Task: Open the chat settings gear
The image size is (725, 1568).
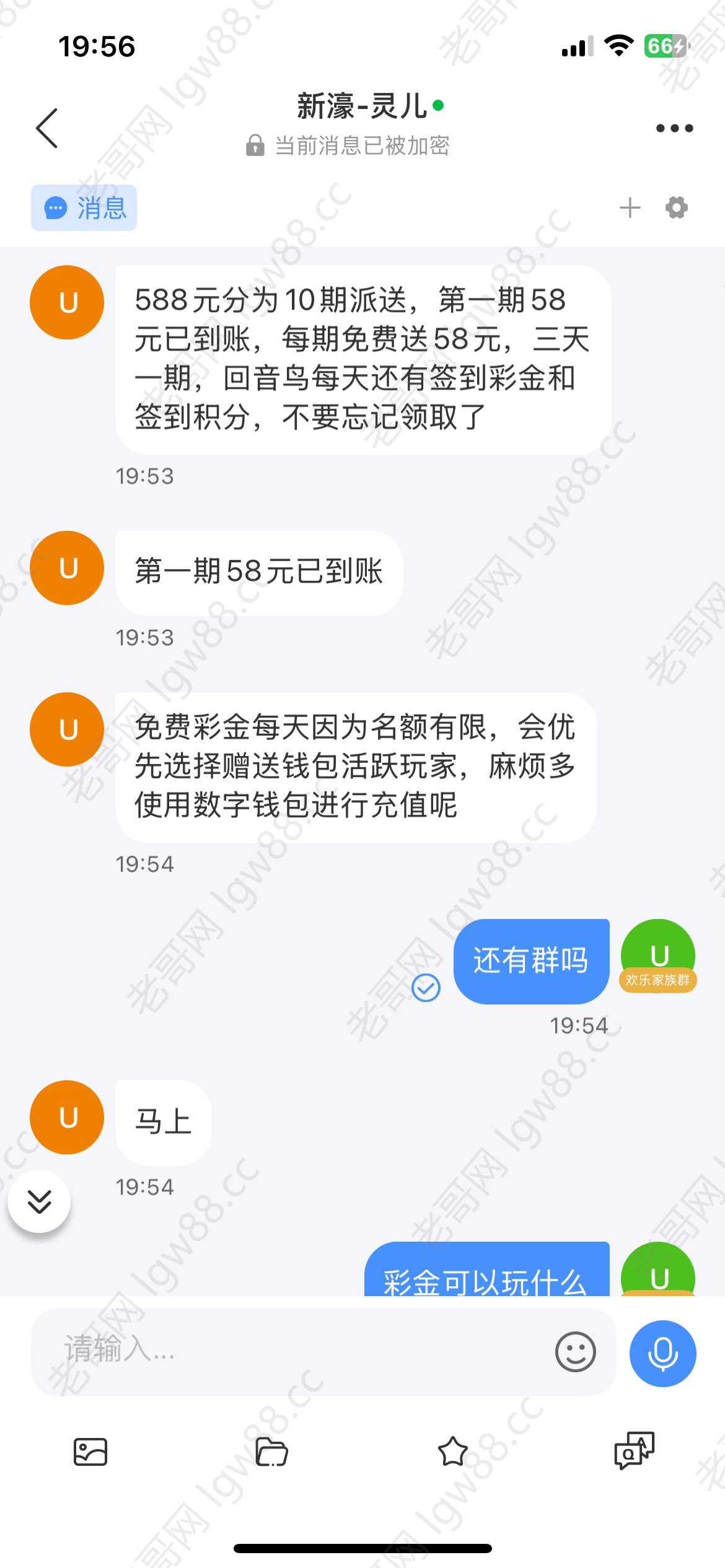Action: 676,208
